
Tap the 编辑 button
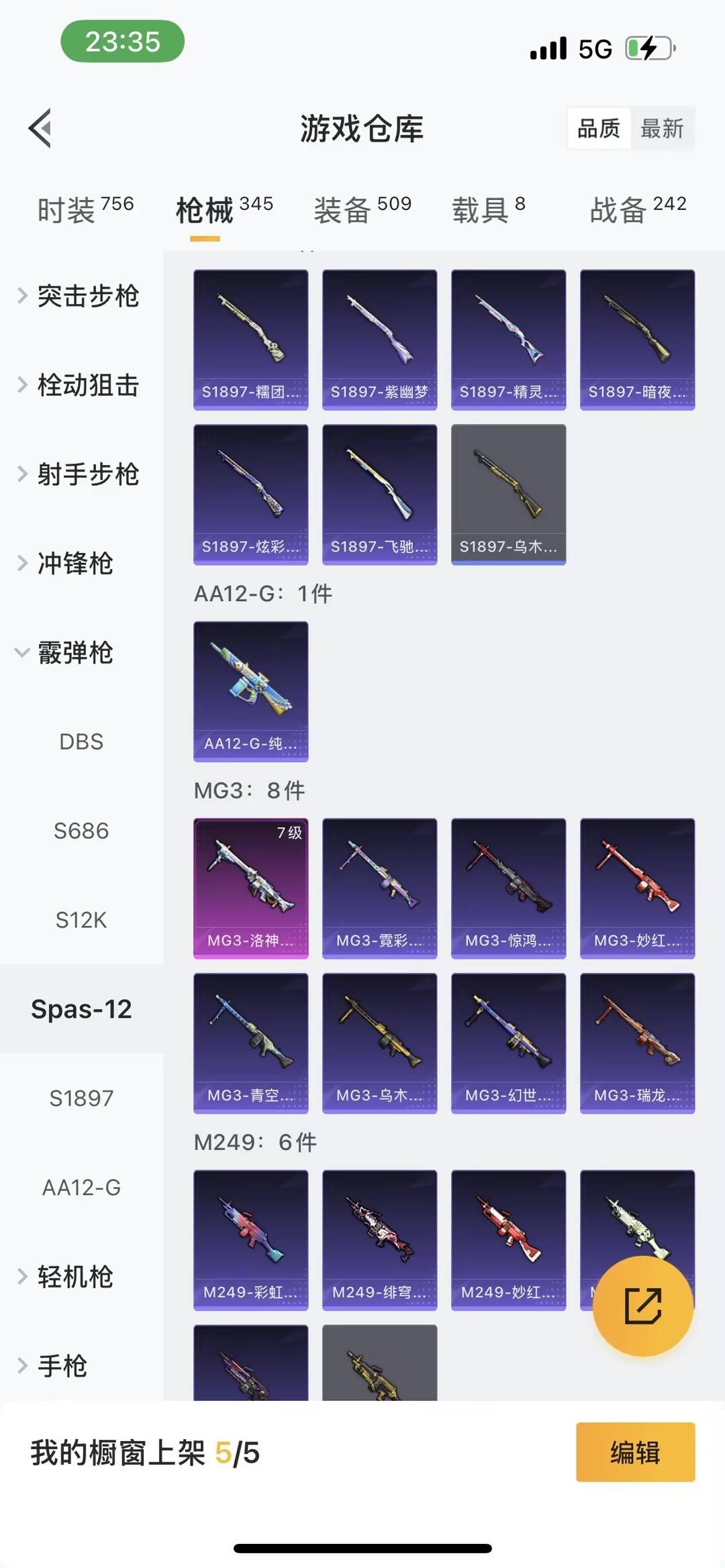pyautogui.click(x=635, y=1453)
